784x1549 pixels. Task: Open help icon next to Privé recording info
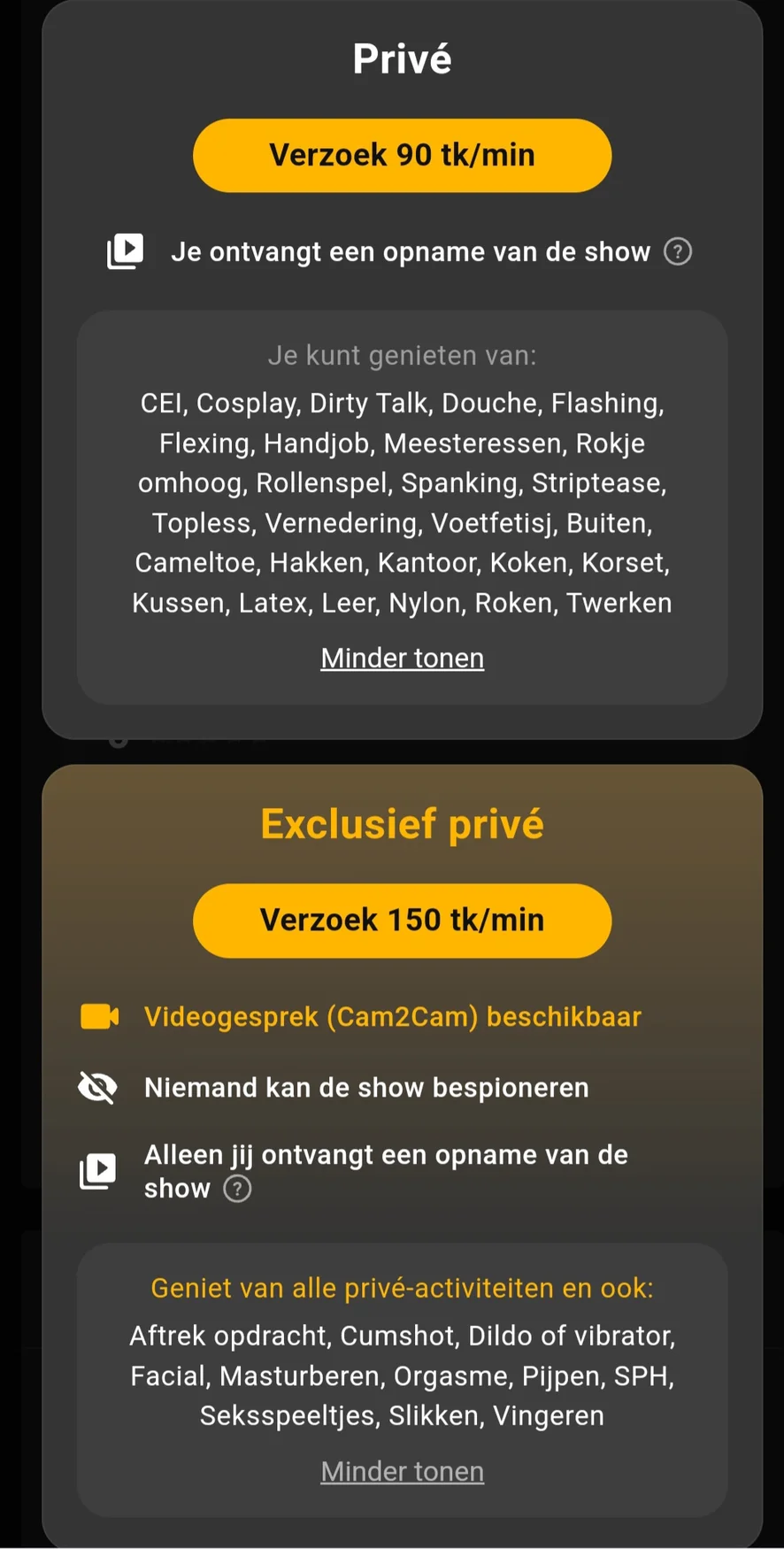click(678, 252)
